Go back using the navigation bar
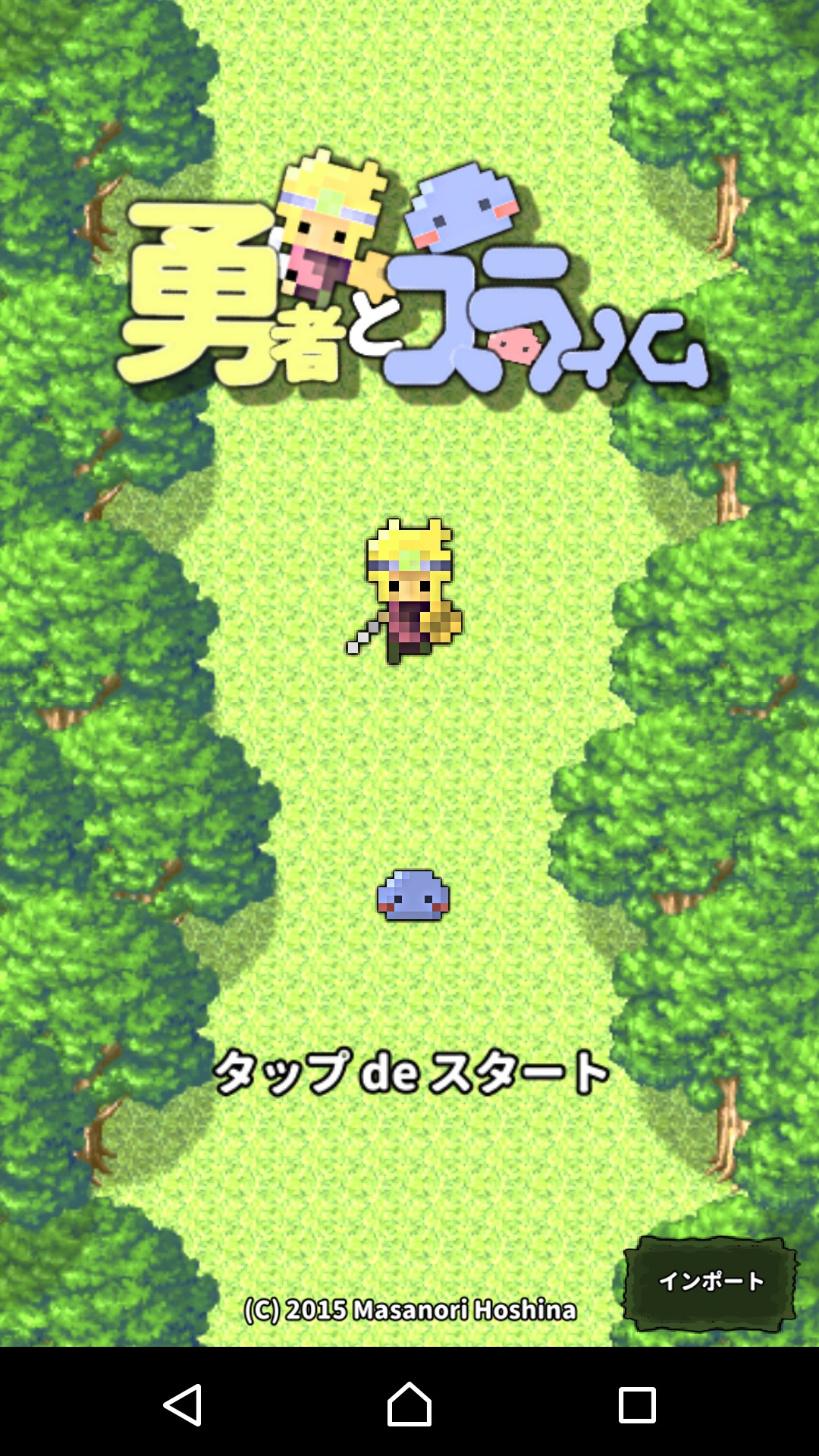 point(183,1405)
